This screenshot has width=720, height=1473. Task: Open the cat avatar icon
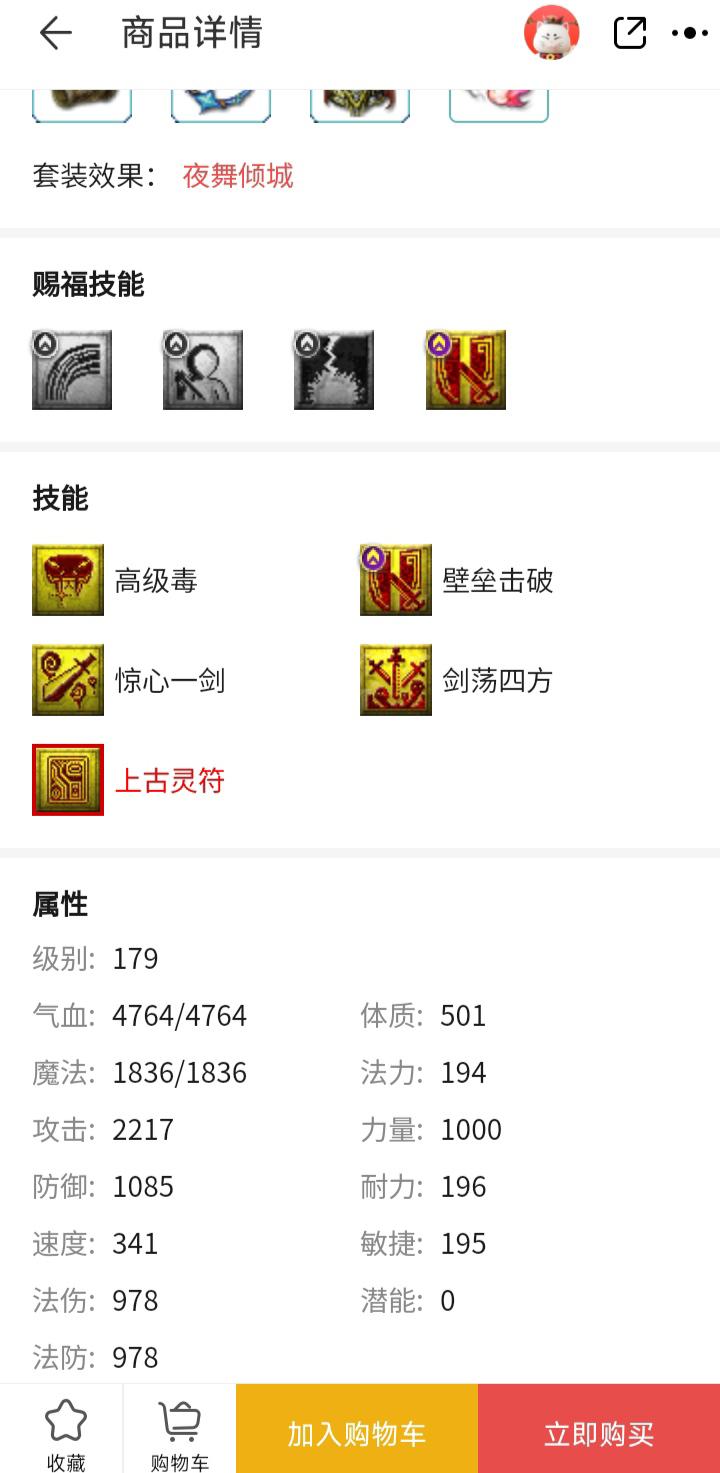(x=551, y=33)
